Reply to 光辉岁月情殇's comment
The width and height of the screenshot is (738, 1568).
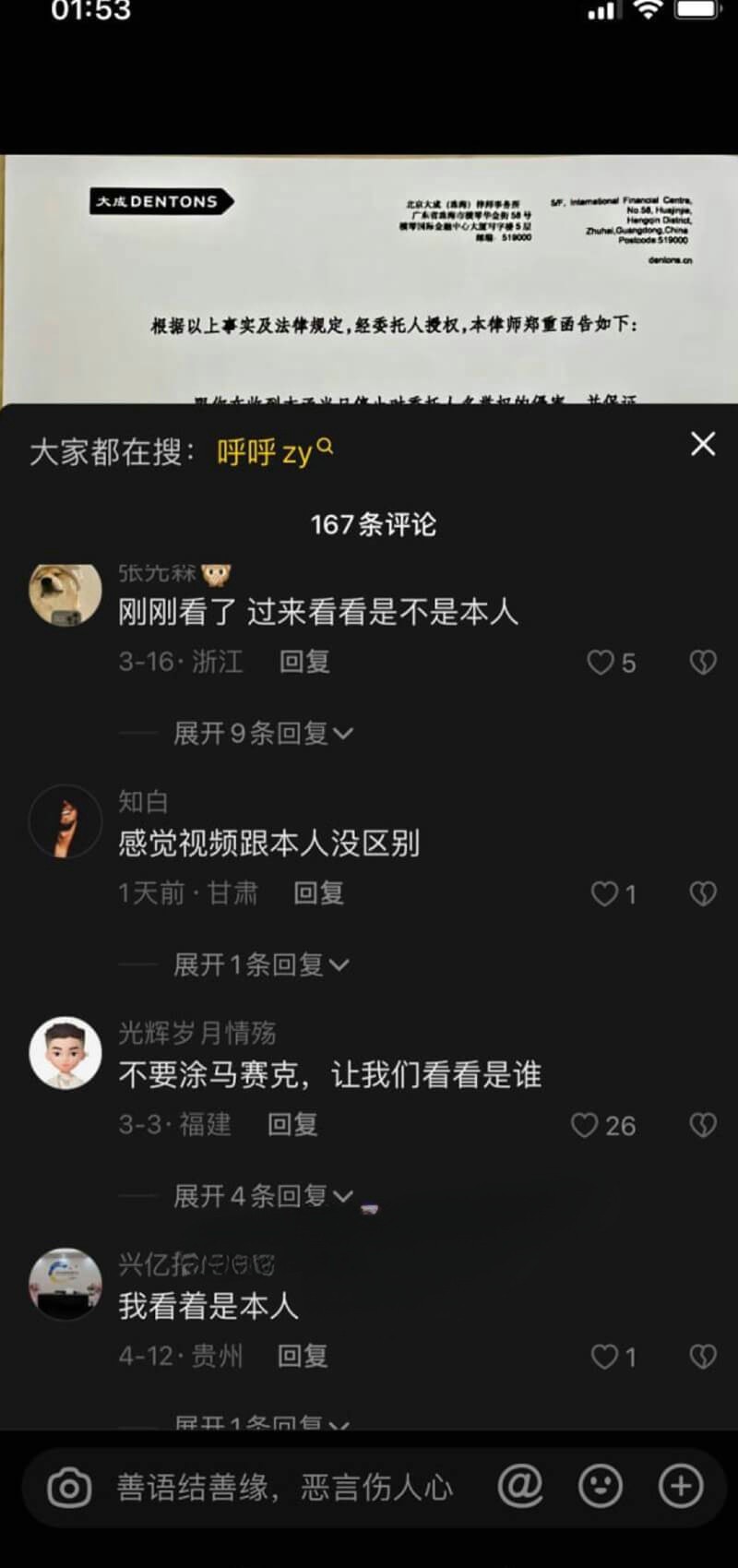coord(292,1124)
